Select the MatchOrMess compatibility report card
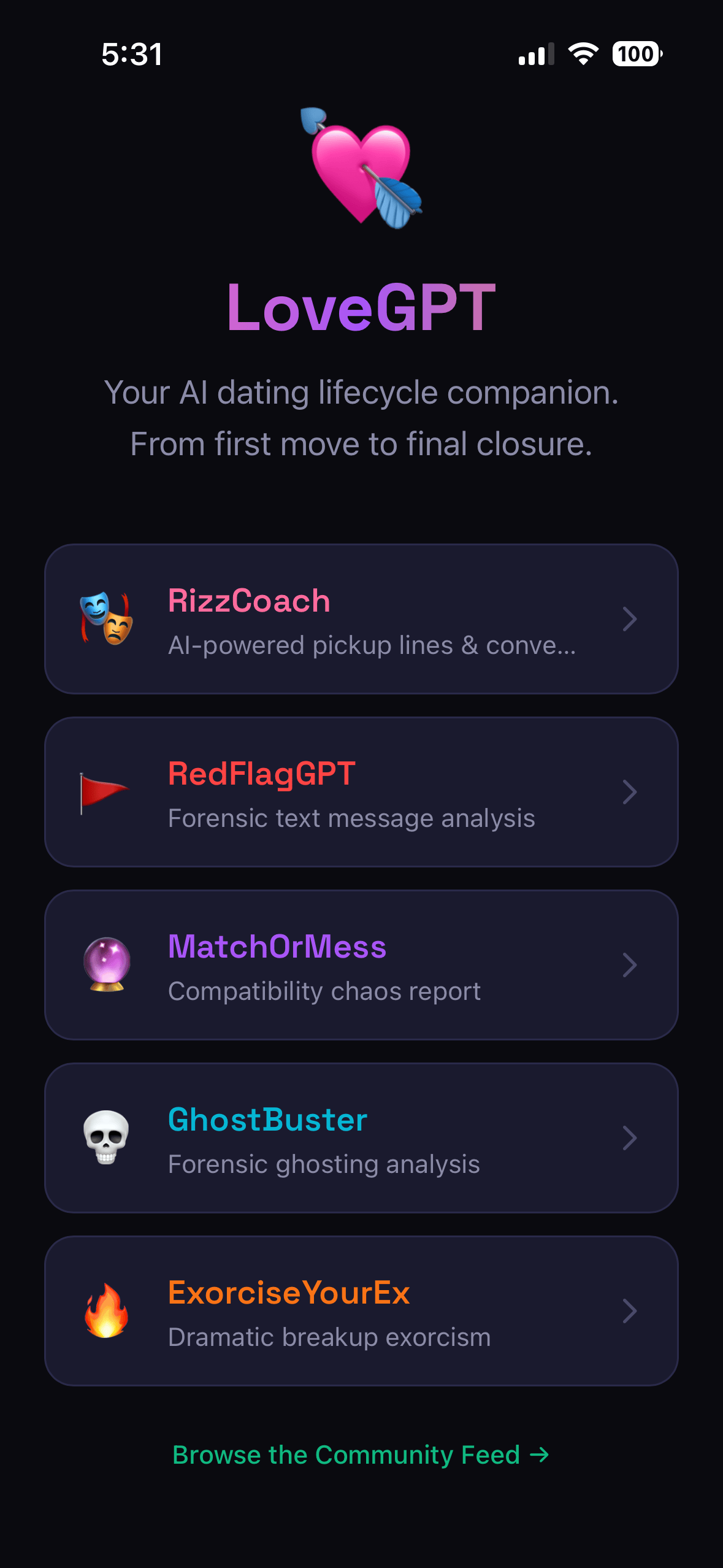This screenshot has width=723, height=1568. 361,965
